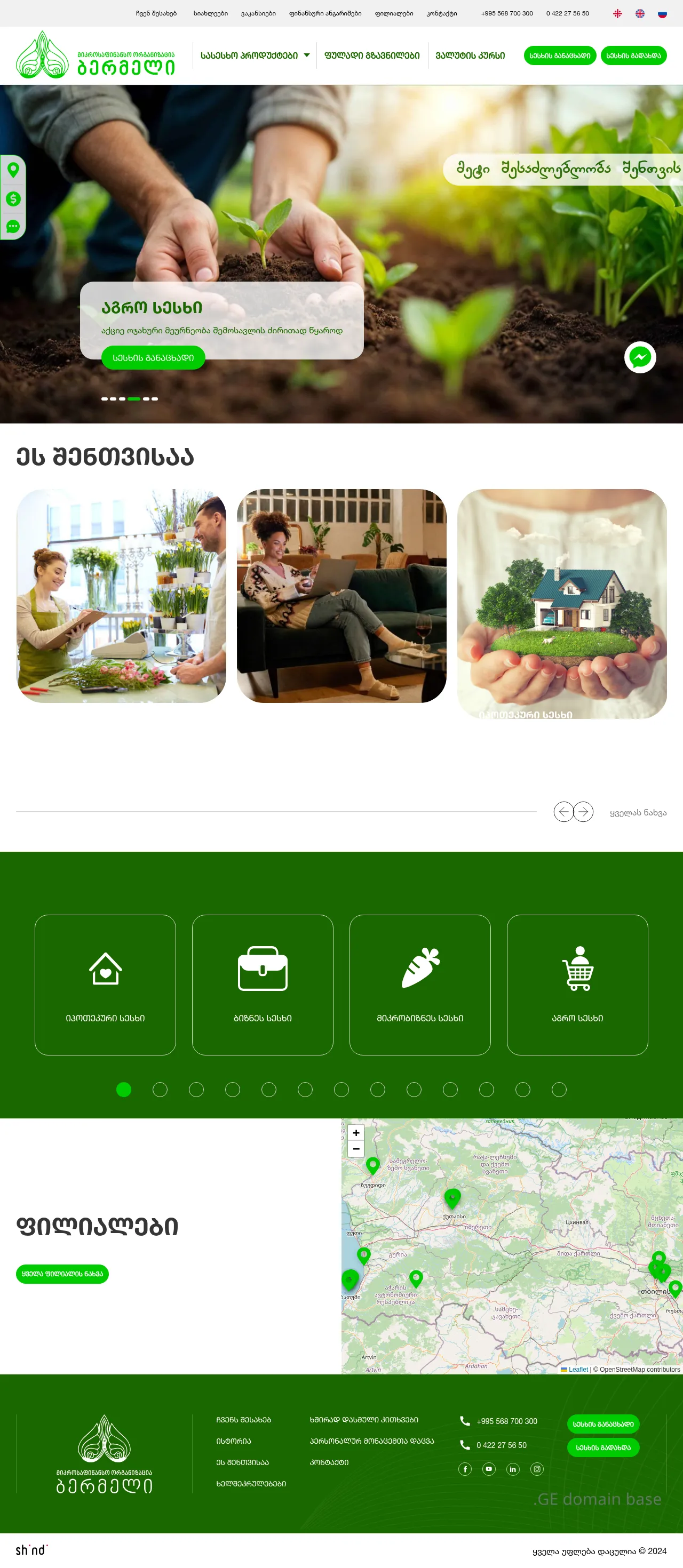The height and width of the screenshot is (1568, 683).
Task: Expand the სასესხო პროდუქტები dropdown
Action: coord(255,55)
